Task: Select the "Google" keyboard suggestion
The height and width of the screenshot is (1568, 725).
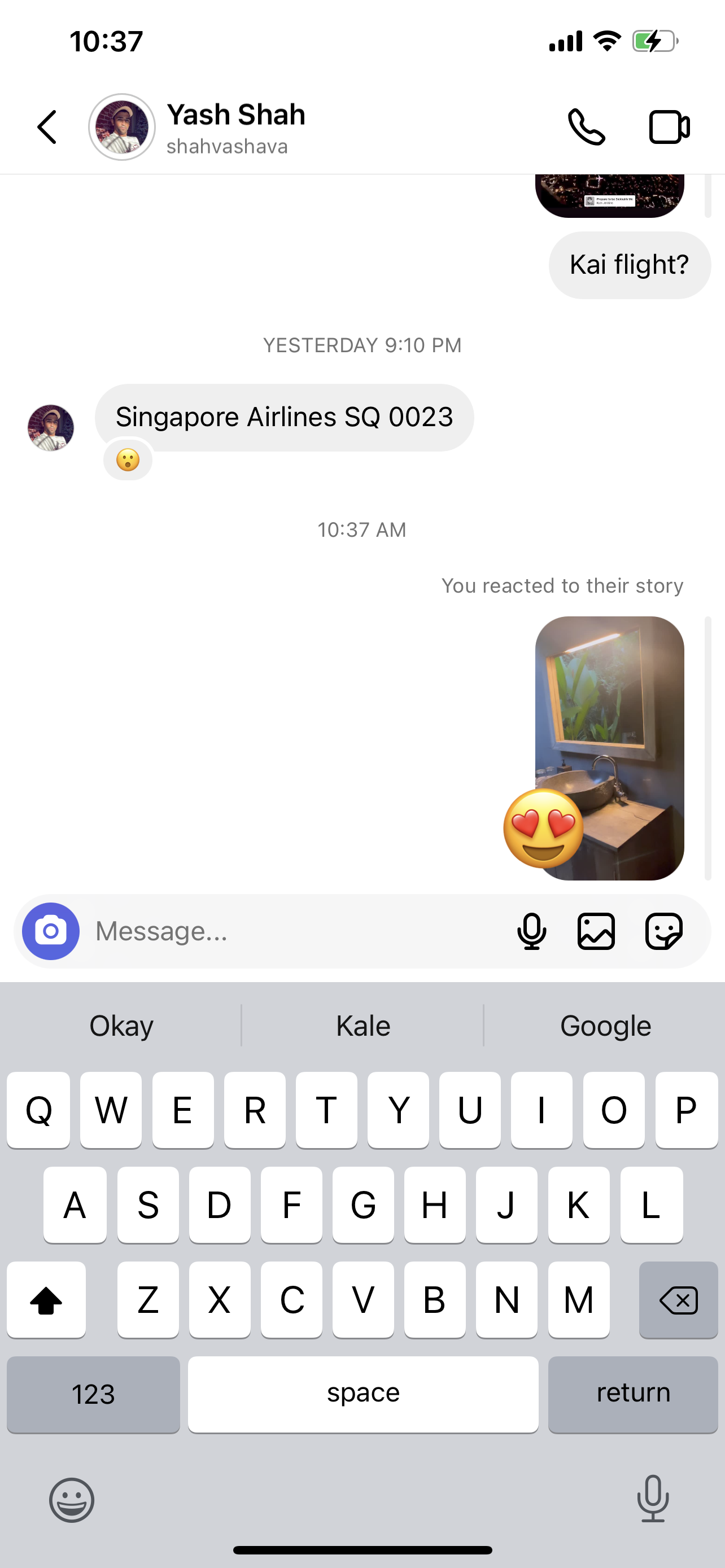Action: click(x=605, y=1026)
